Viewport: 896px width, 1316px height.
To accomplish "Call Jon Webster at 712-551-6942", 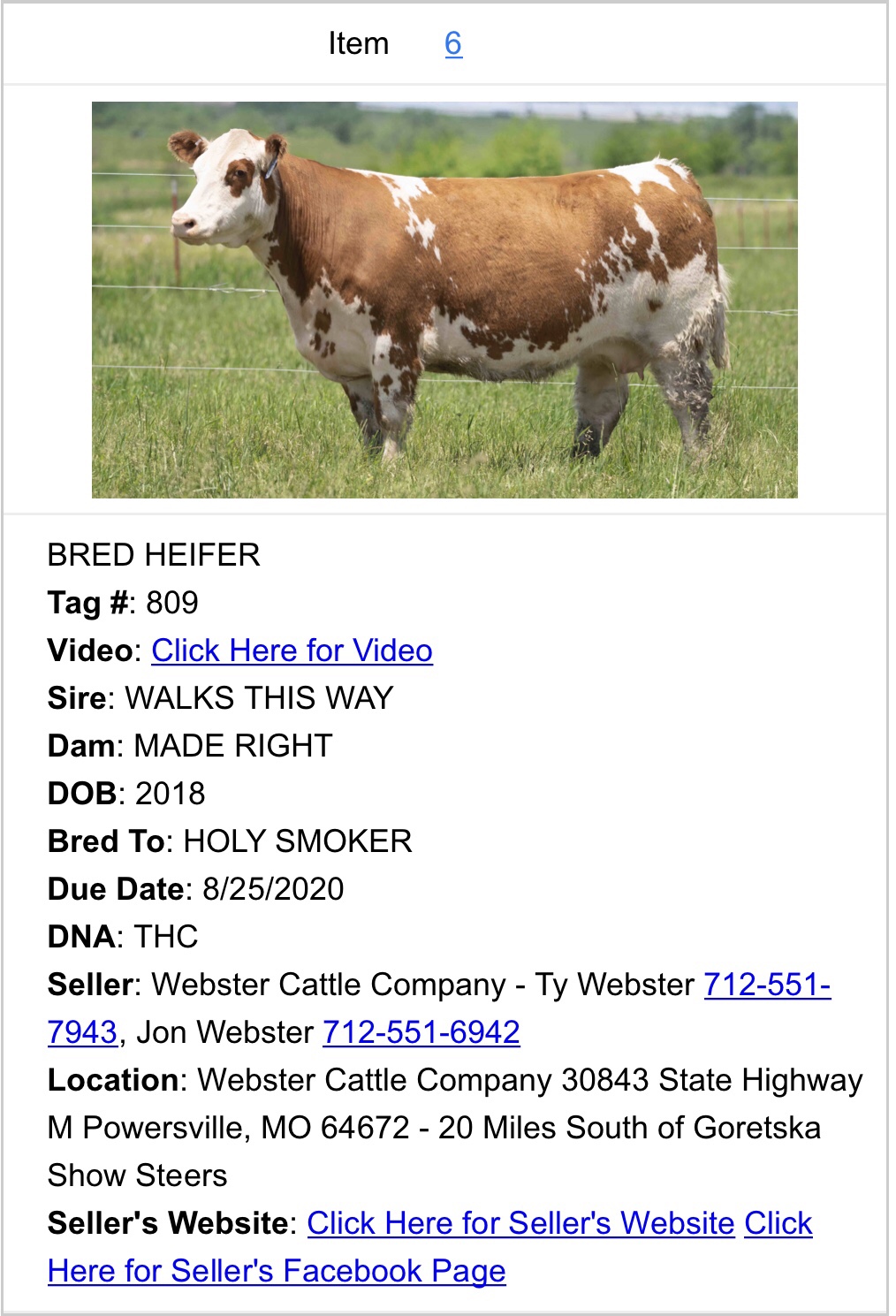I will click(421, 1032).
